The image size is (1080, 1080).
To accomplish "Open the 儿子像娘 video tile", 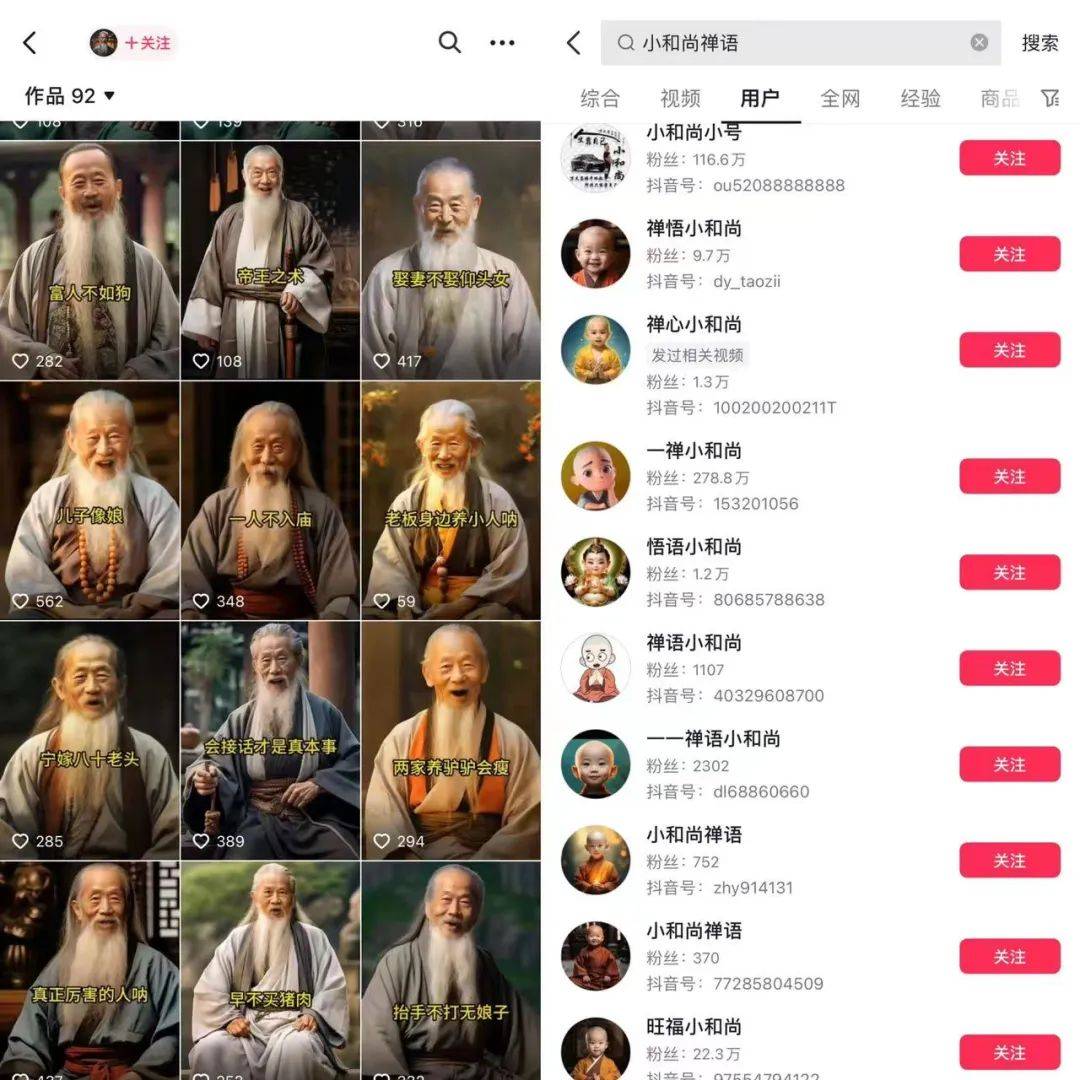I will coord(90,500).
